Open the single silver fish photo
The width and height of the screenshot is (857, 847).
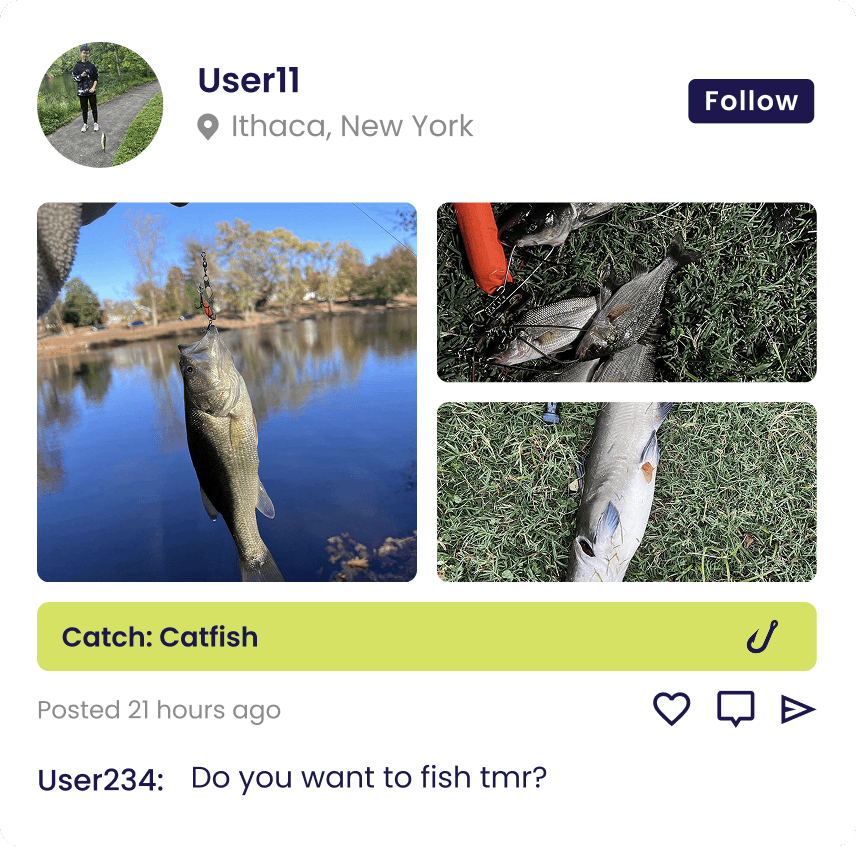pyautogui.click(x=627, y=492)
